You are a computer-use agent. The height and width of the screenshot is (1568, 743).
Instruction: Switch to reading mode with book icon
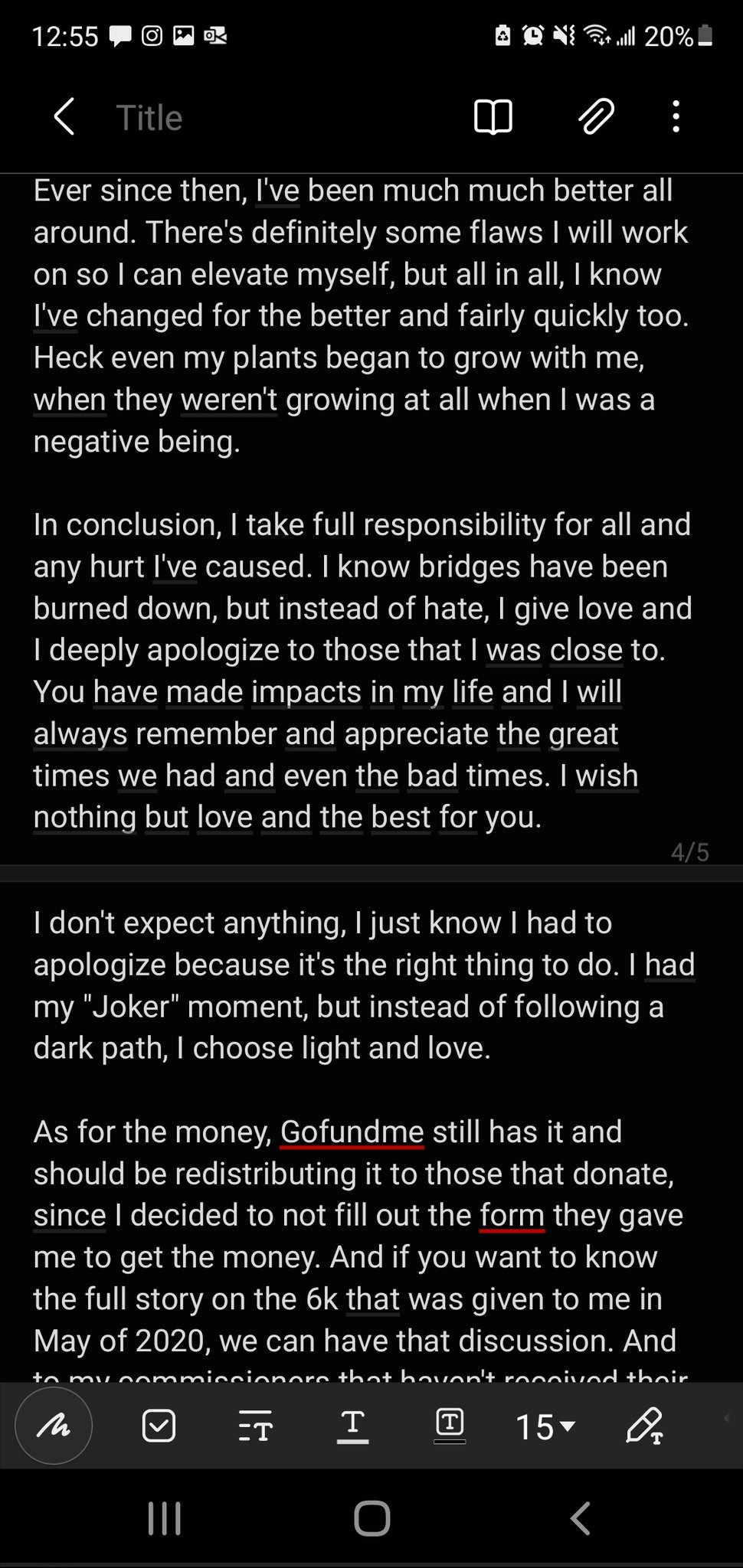(493, 117)
